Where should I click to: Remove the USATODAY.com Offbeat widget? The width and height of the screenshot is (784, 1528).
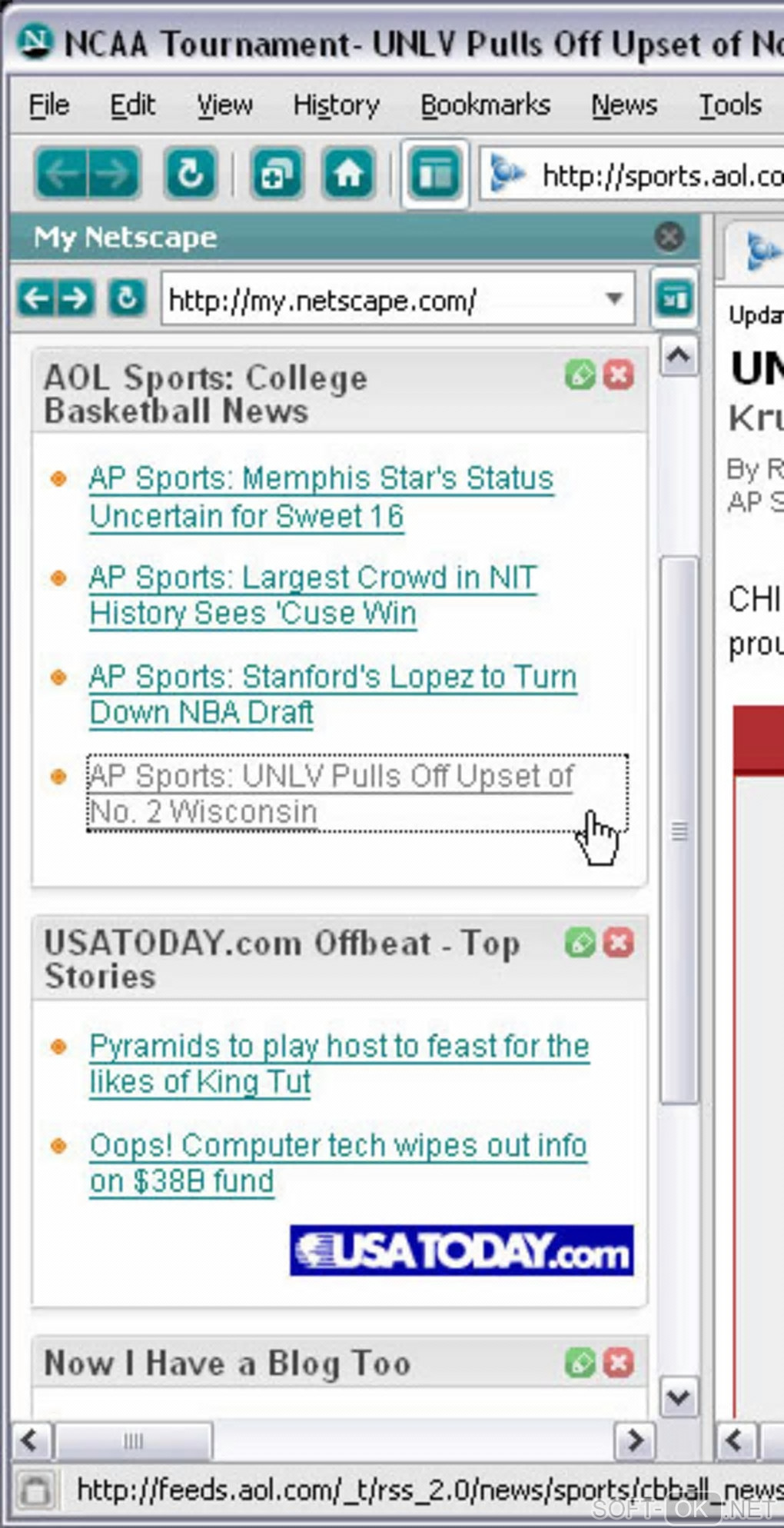click(619, 942)
